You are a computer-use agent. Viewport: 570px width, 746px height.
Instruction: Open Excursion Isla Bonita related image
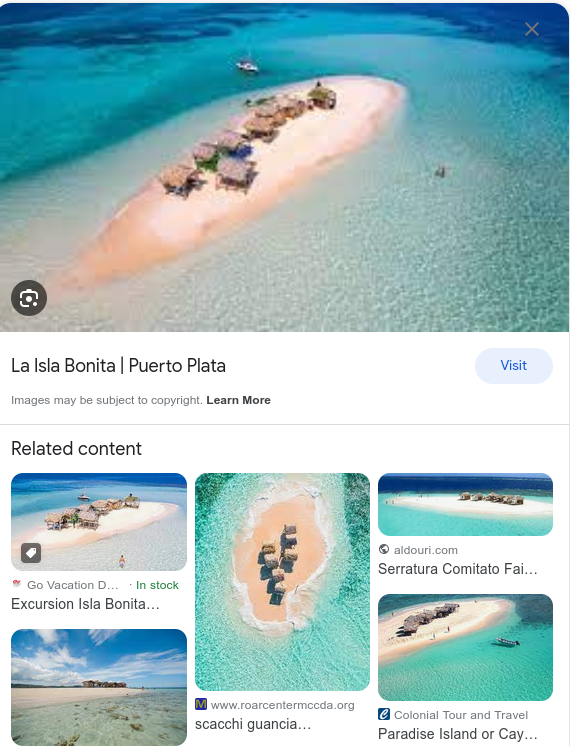(99, 522)
